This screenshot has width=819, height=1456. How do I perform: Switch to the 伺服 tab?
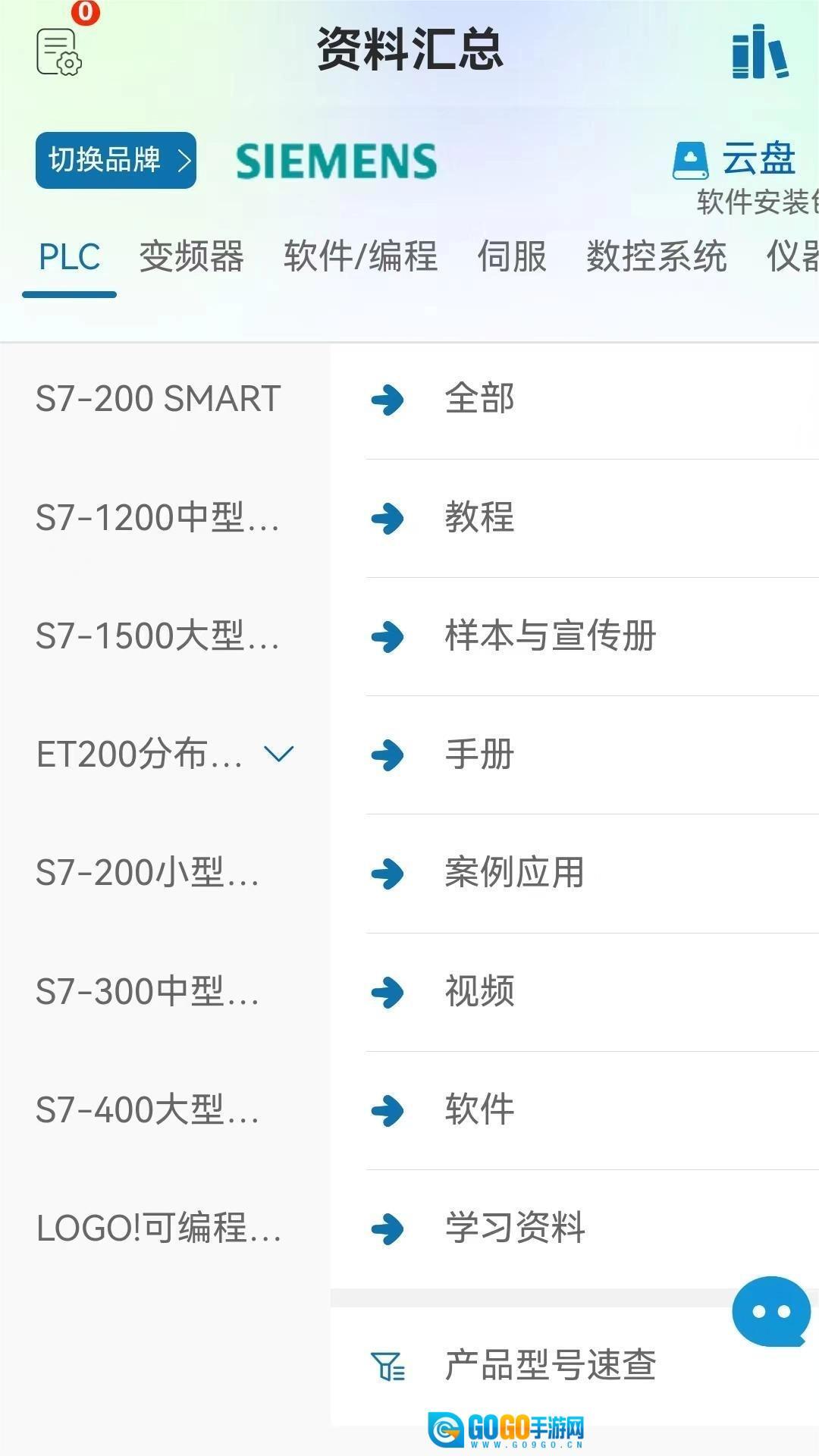point(512,256)
